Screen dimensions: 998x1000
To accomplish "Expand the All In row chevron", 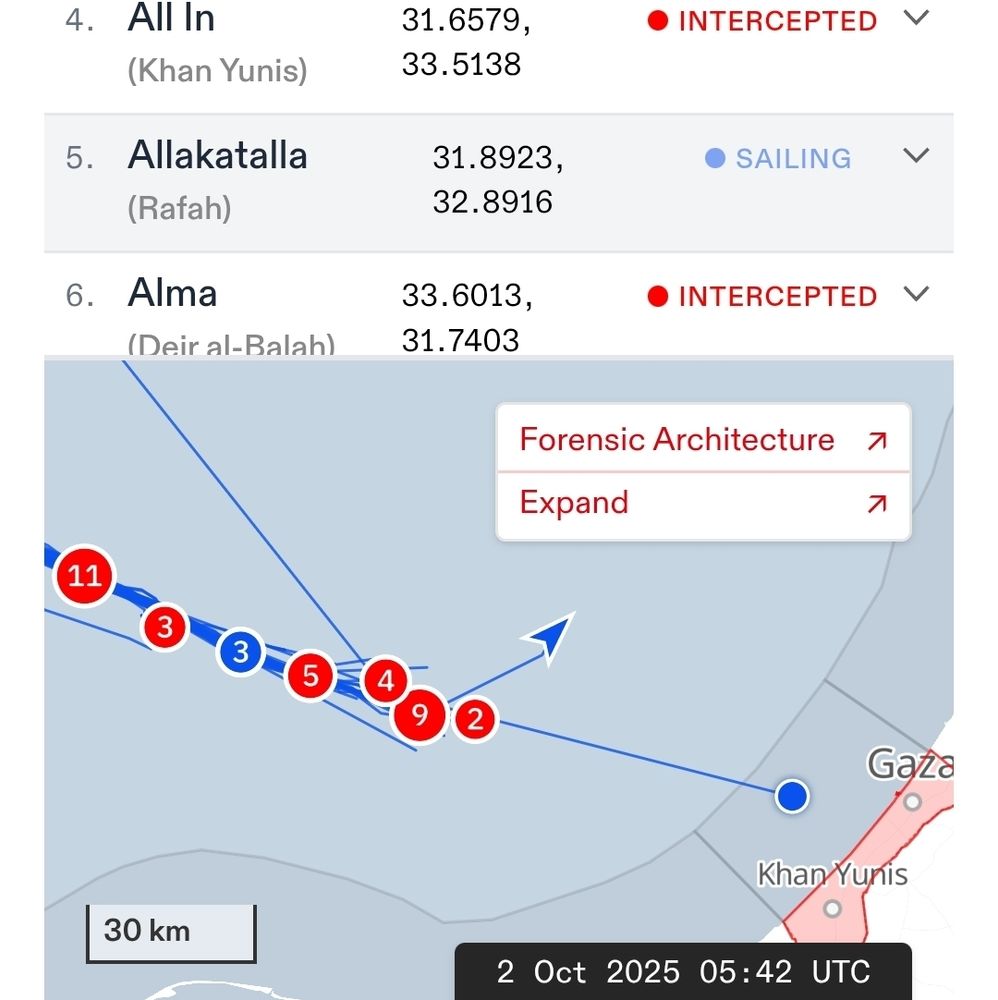I will 916,18.
